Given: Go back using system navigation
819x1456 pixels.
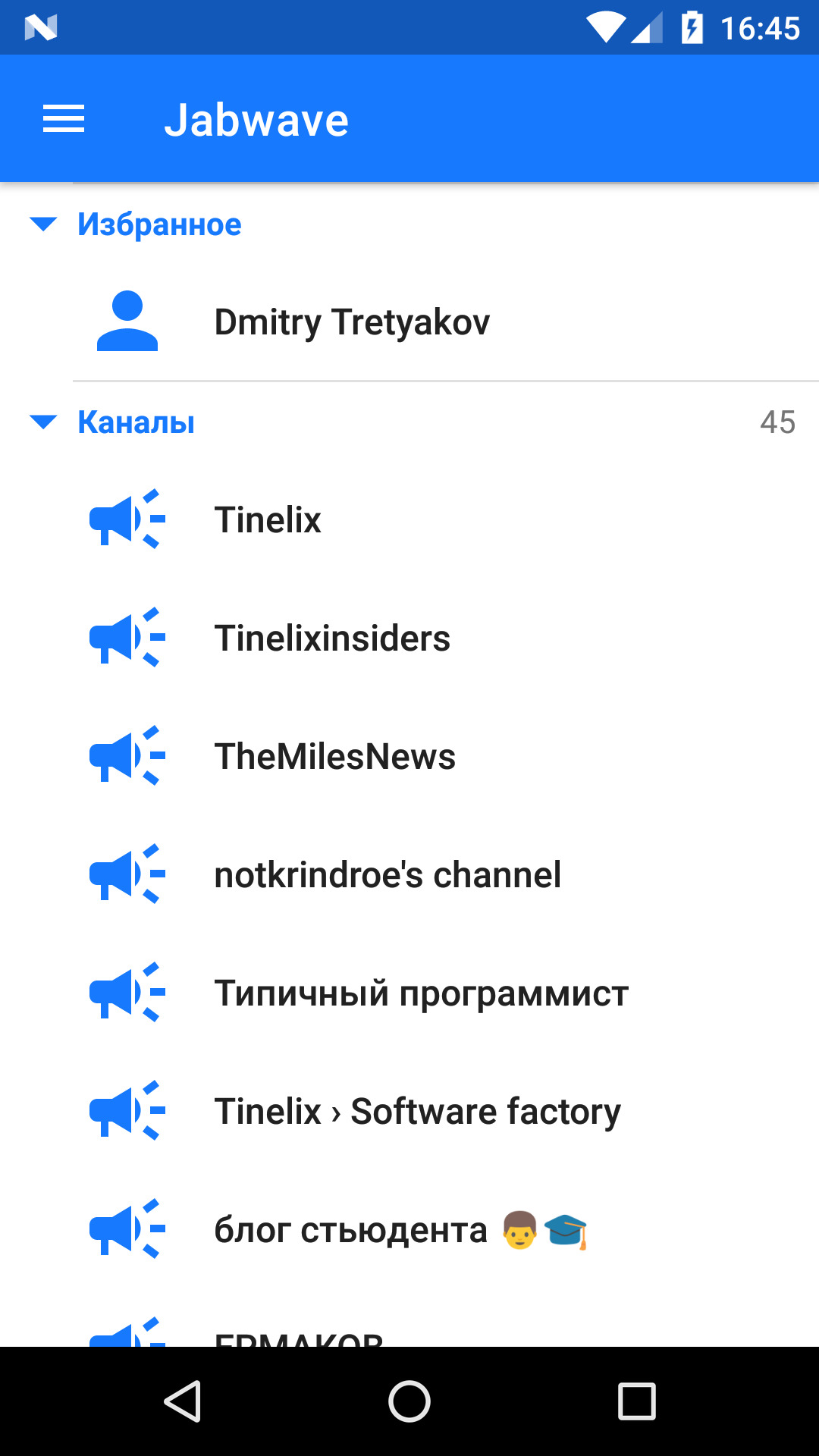Looking at the screenshot, I should click(x=182, y=1401).
